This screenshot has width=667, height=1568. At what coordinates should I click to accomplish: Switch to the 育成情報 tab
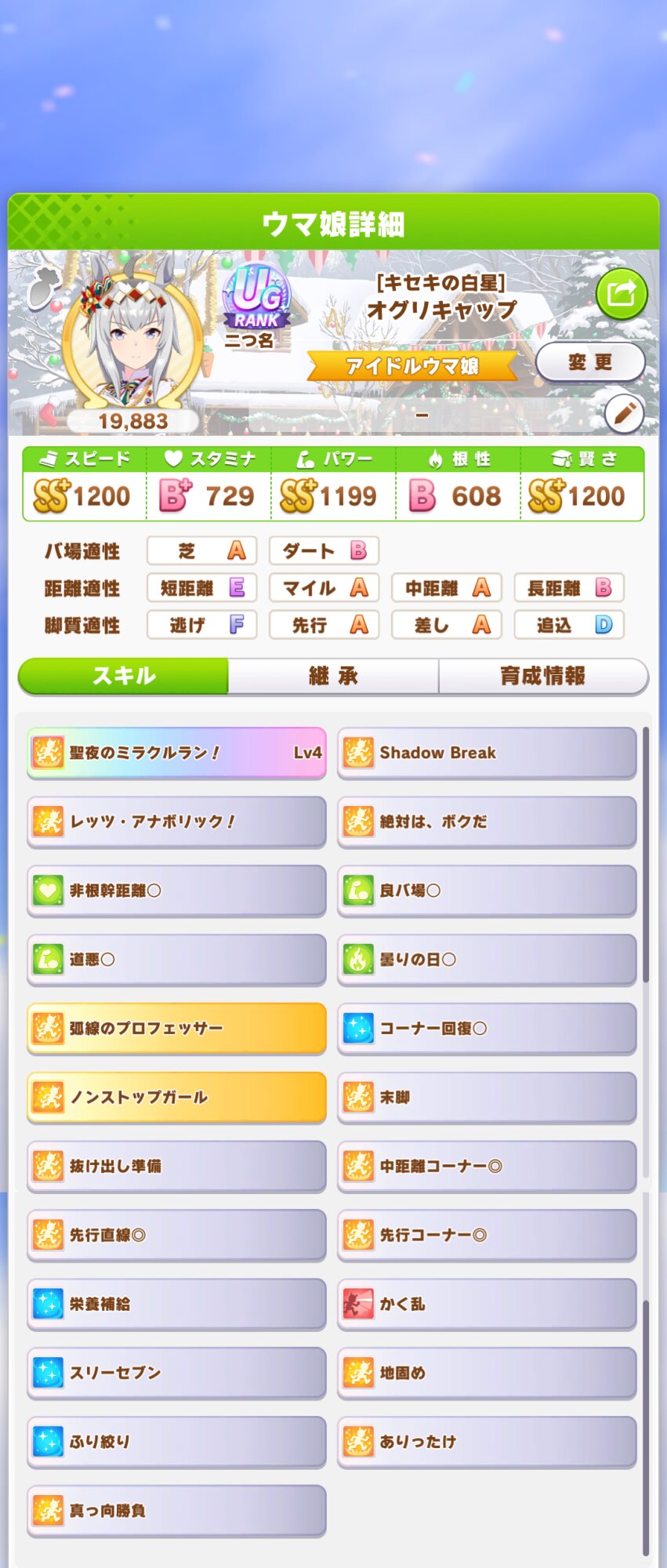click(543, 676)
